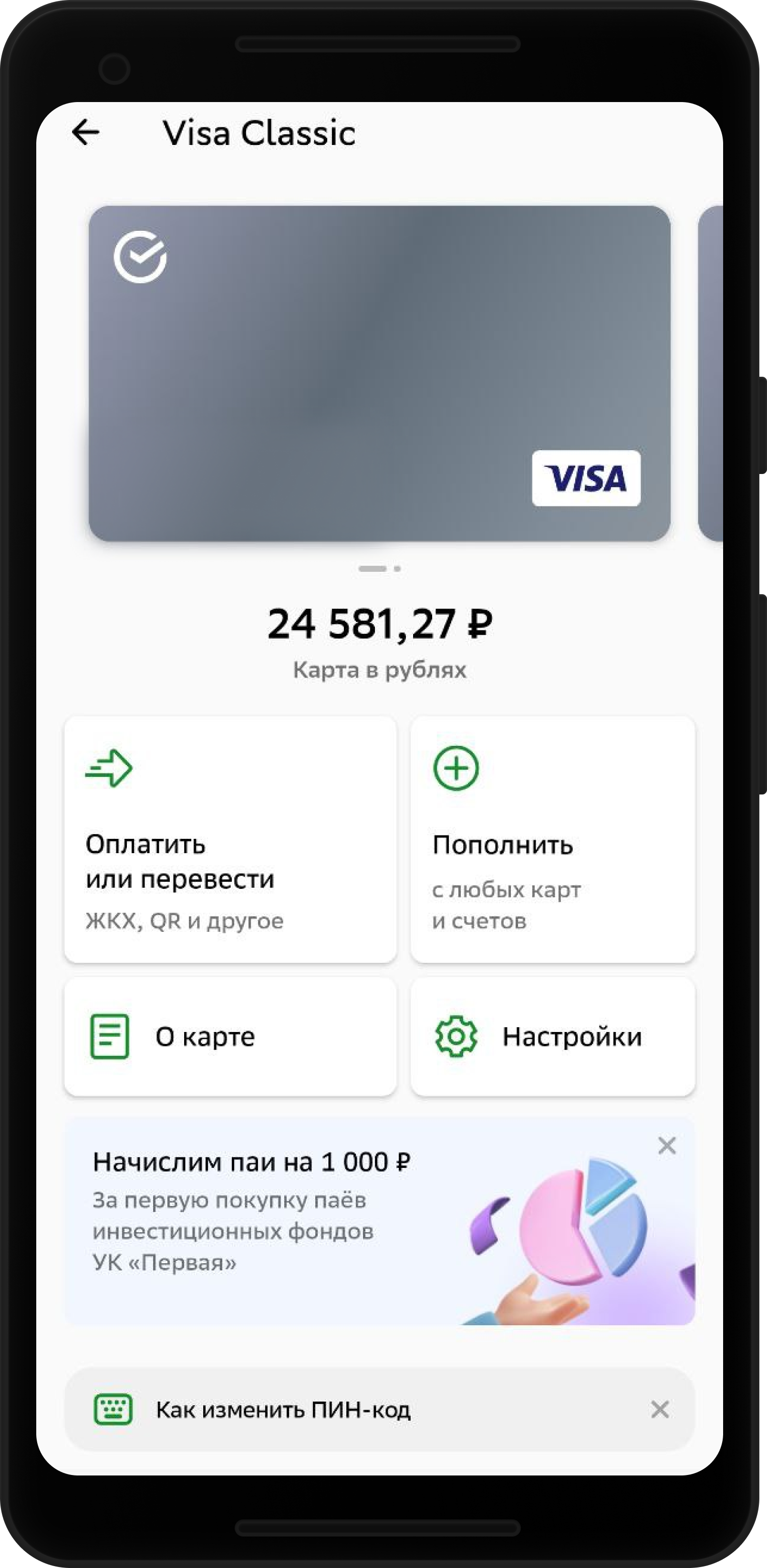Go back using the arrow icon

(x=86, y=132)
